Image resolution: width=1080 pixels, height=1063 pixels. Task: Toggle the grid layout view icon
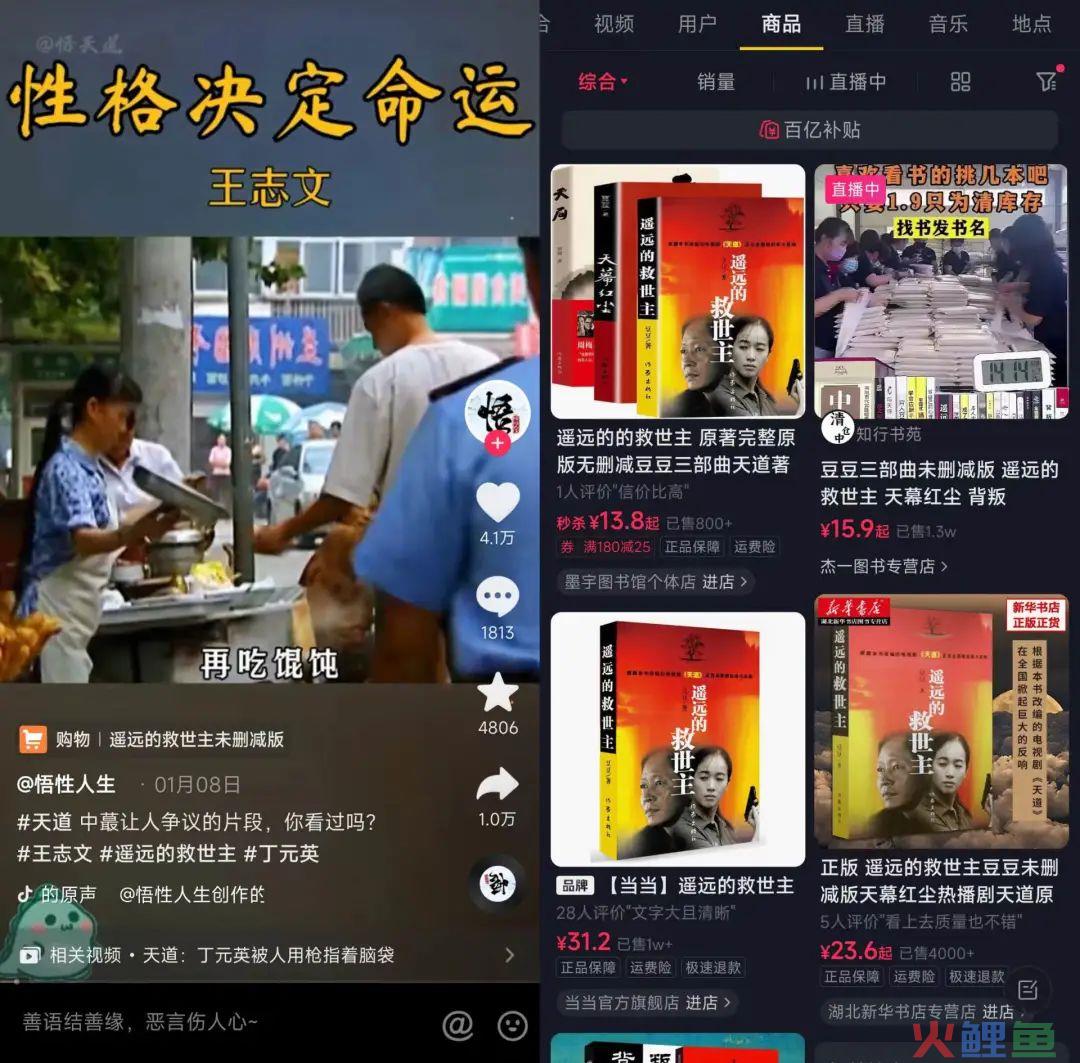click(960, 82)
